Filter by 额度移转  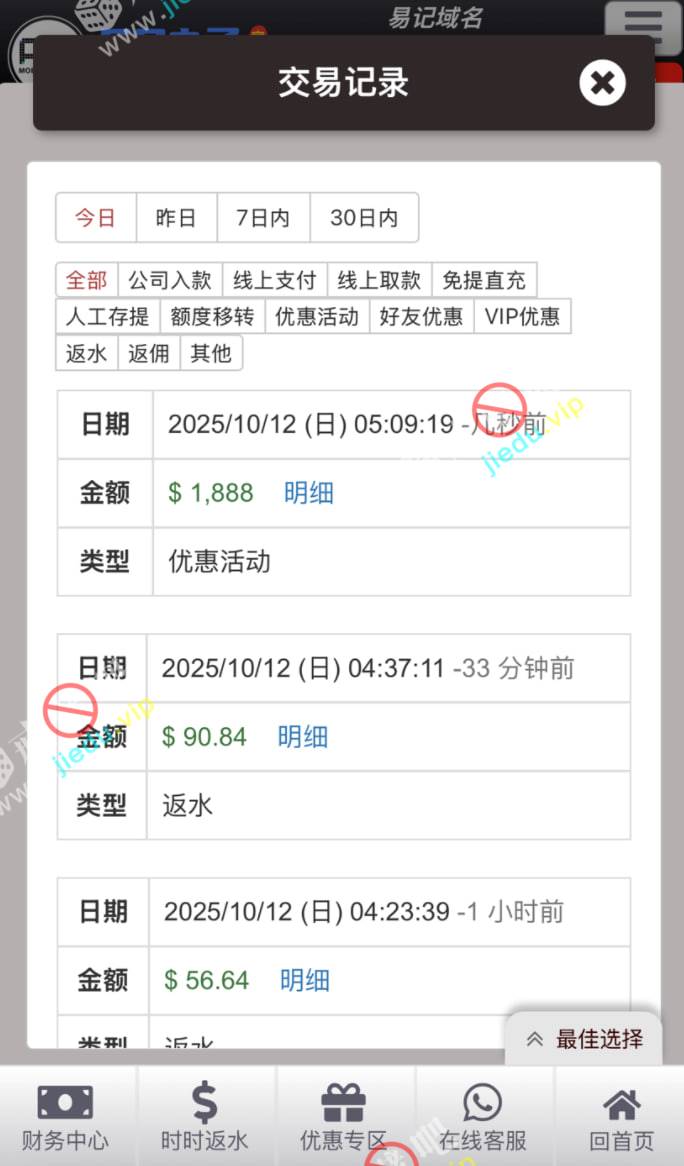coord(212,317)
